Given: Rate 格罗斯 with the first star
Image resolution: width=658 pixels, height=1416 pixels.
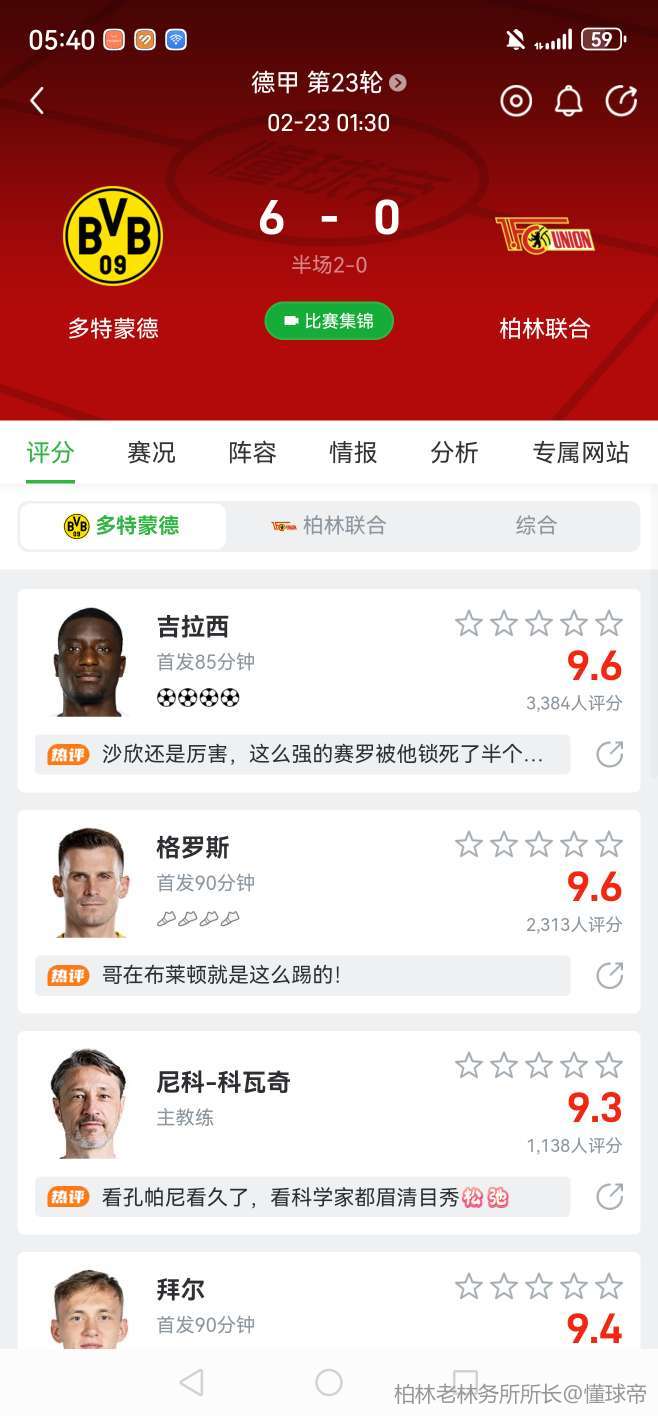Looking at the screenshot, I should [x=468, y=845].
